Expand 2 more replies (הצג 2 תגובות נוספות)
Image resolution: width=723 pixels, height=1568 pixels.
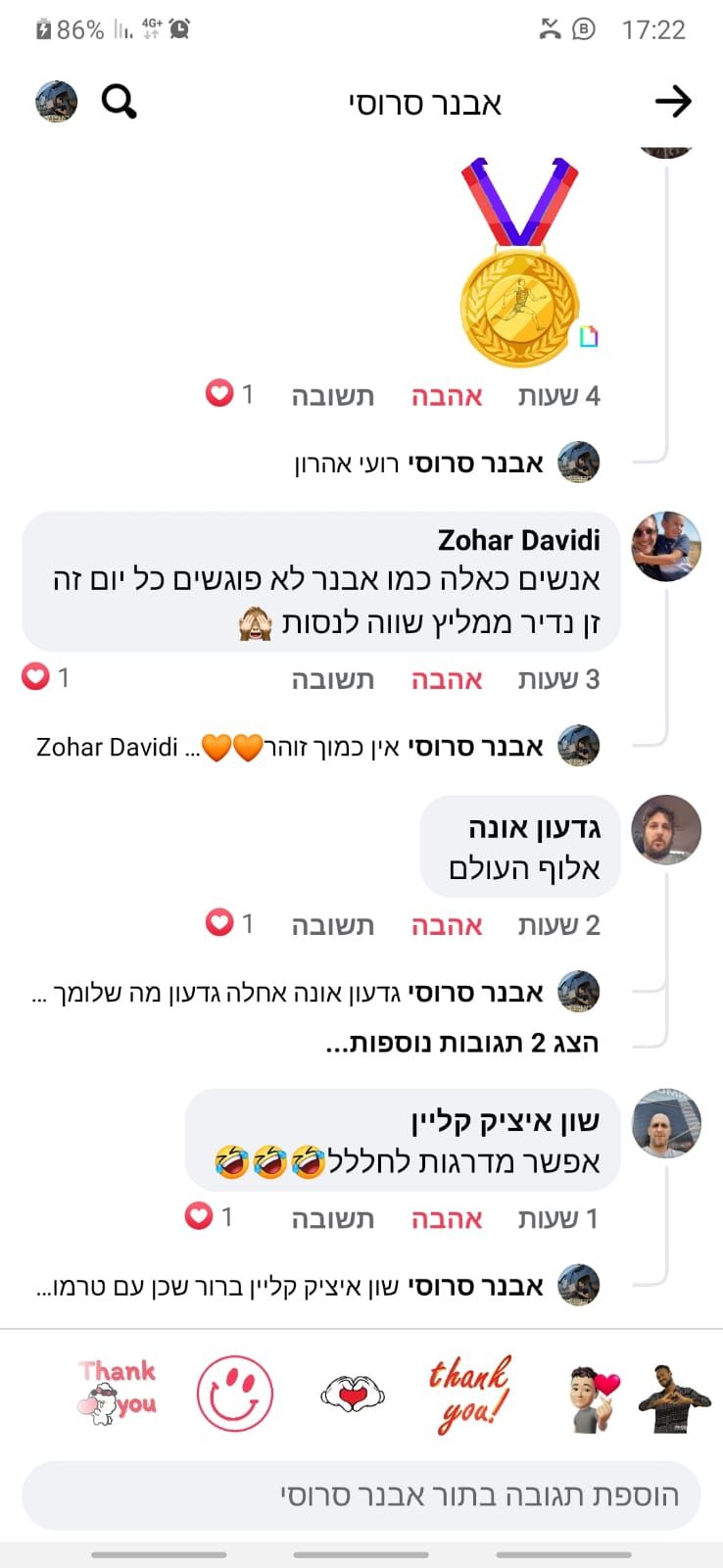(461, 1043)
